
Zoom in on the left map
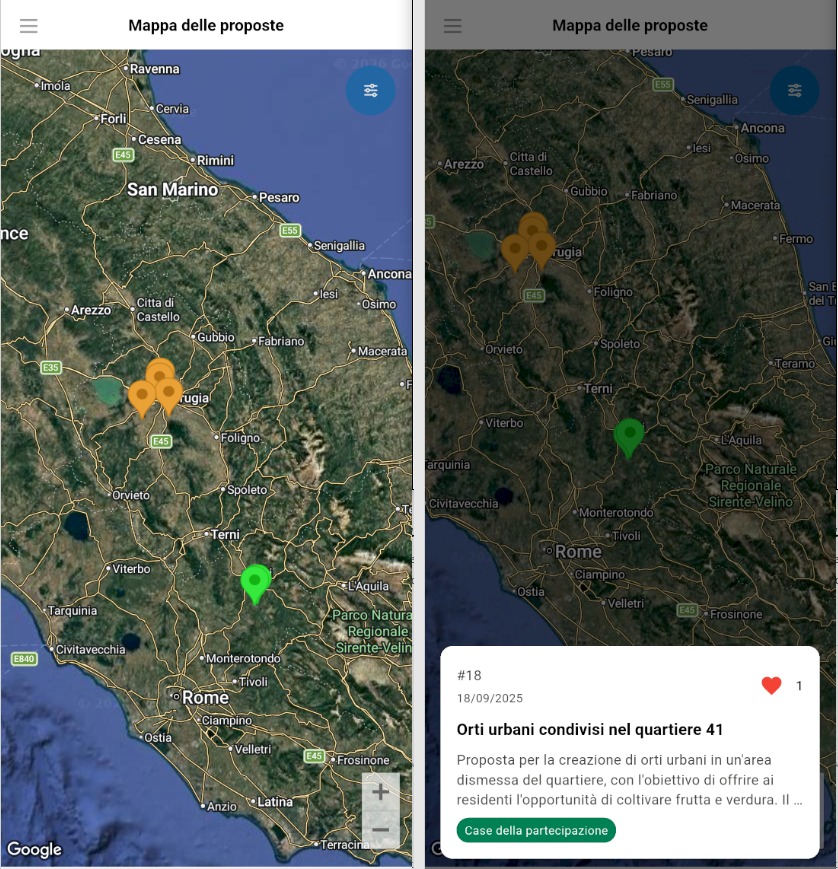point(380,793)
